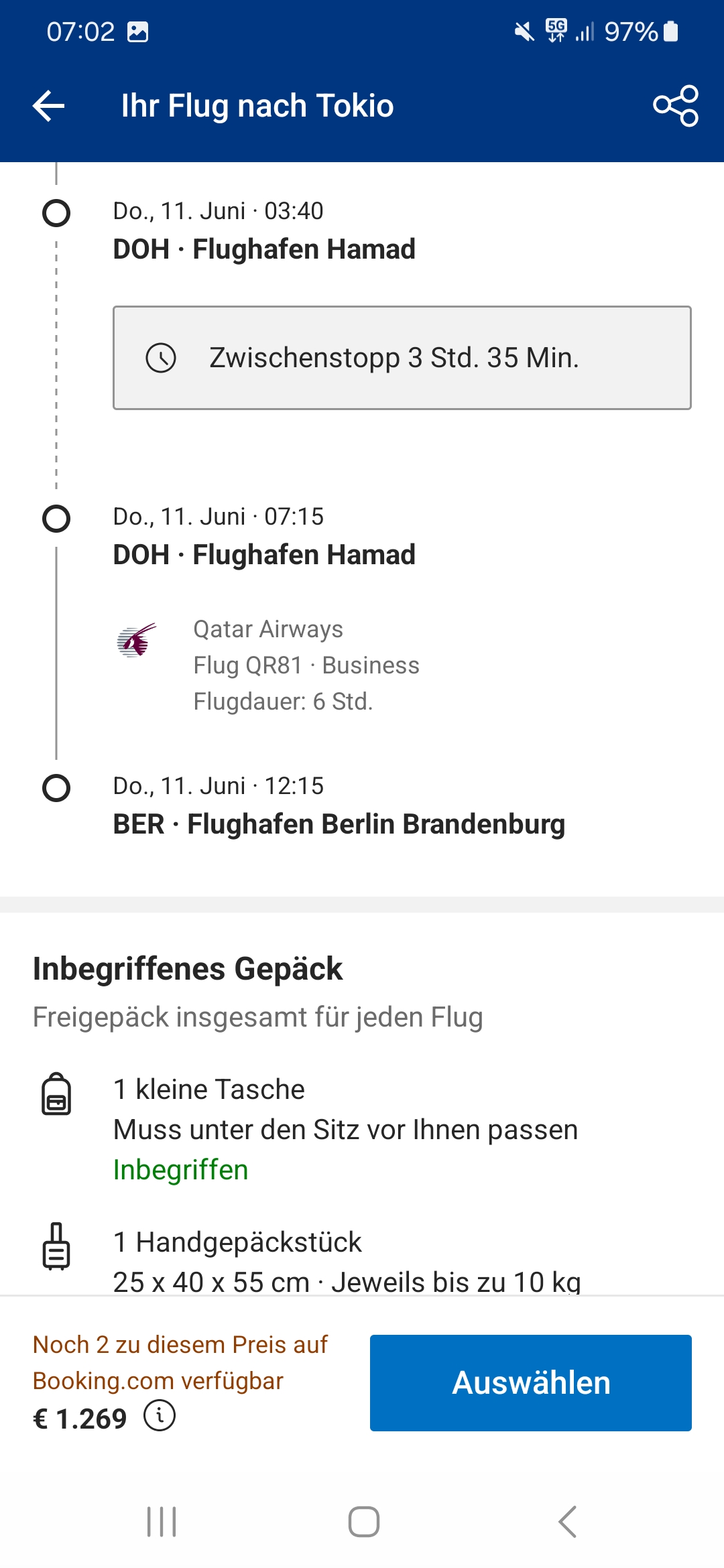Tap the Auswählen button
Viewport: 724px width, 1568px height.
[x=530, y=1382]
